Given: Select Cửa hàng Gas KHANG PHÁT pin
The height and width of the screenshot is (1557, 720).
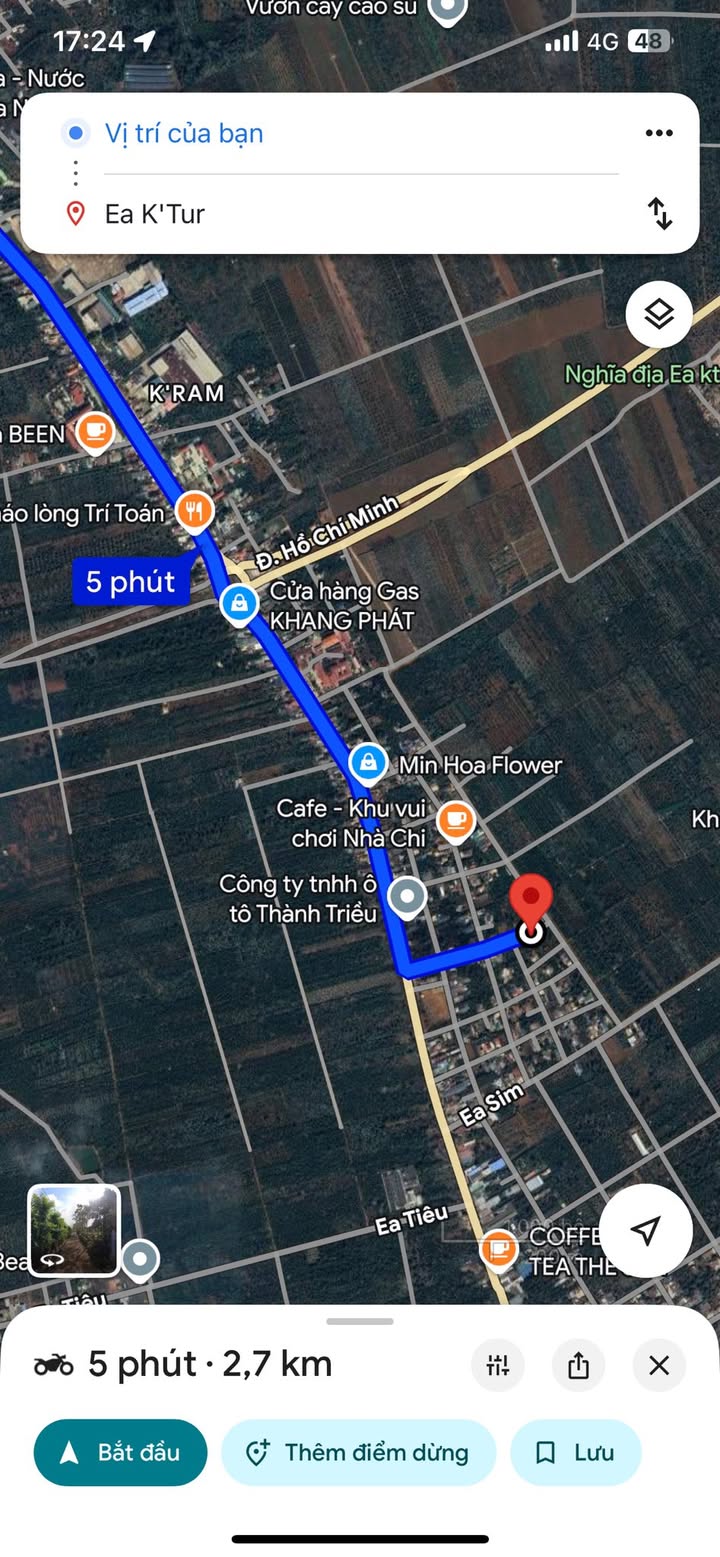Looking at the screenshot, I should click(239, 603).
